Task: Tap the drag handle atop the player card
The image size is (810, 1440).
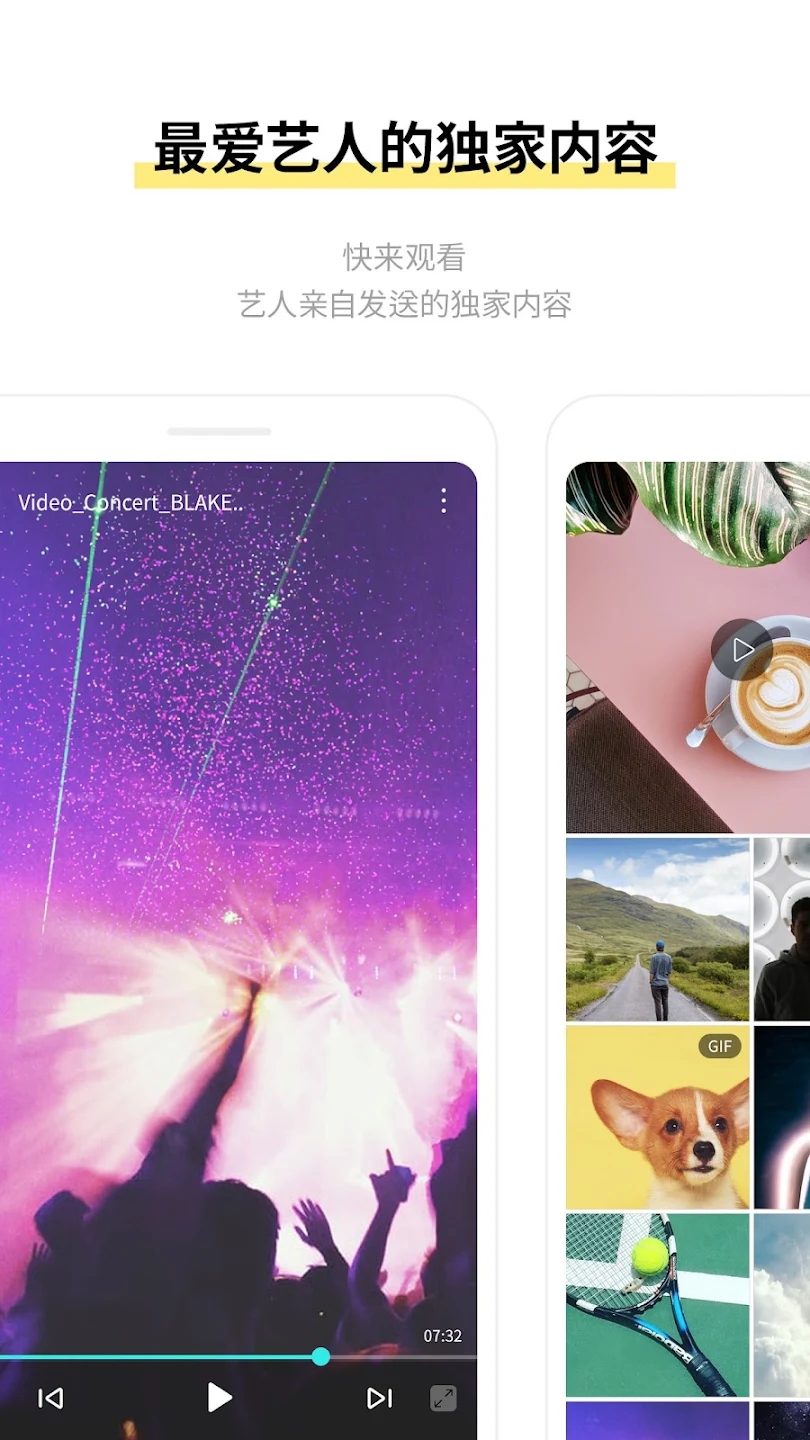Action: (219, 431)
